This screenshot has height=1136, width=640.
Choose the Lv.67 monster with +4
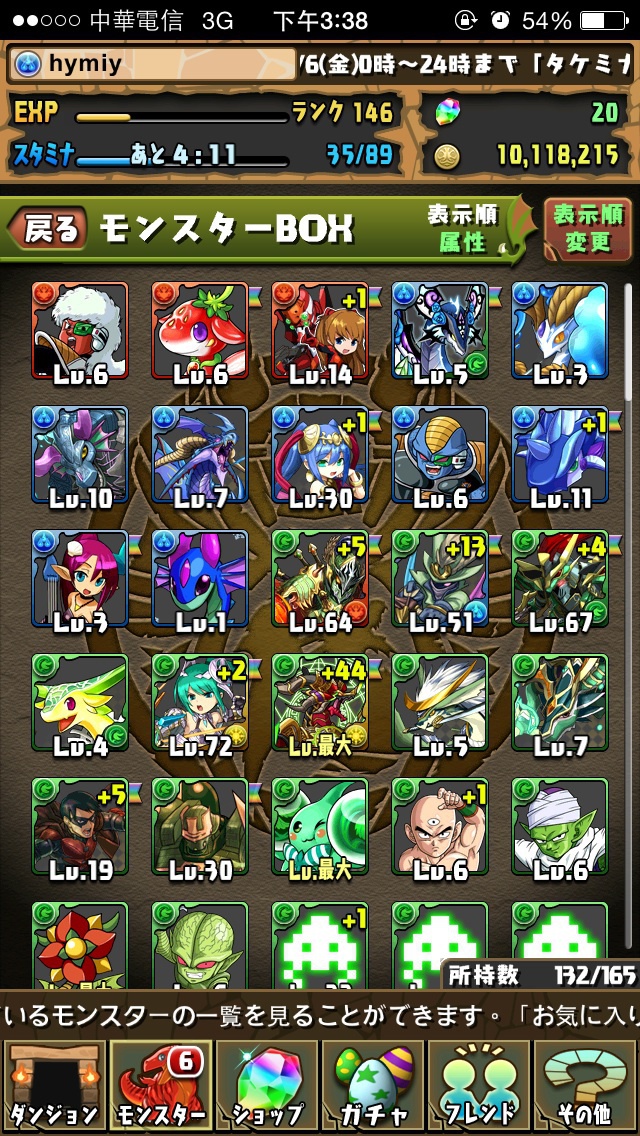coord(560,579)
